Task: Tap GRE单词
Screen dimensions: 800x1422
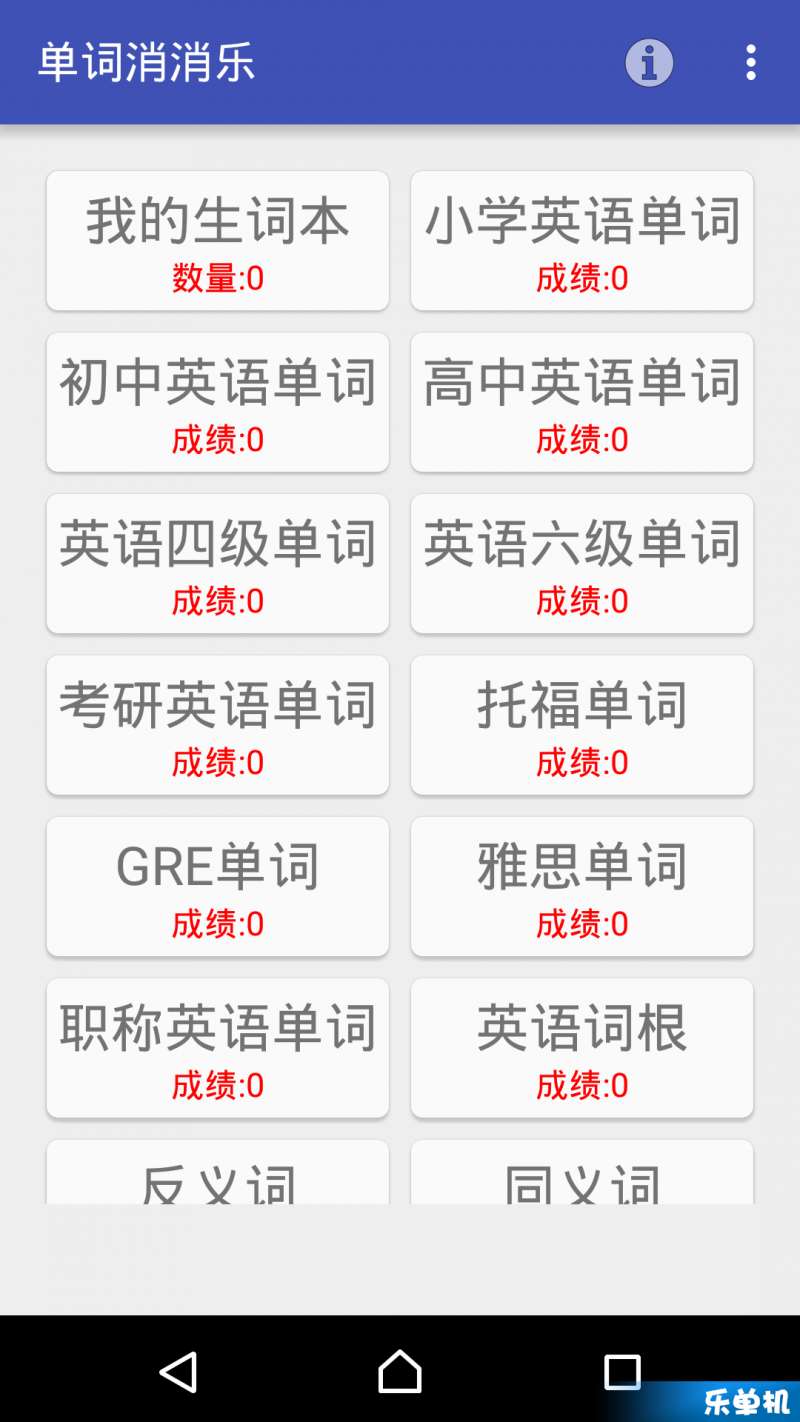Action: pos(218,887)
